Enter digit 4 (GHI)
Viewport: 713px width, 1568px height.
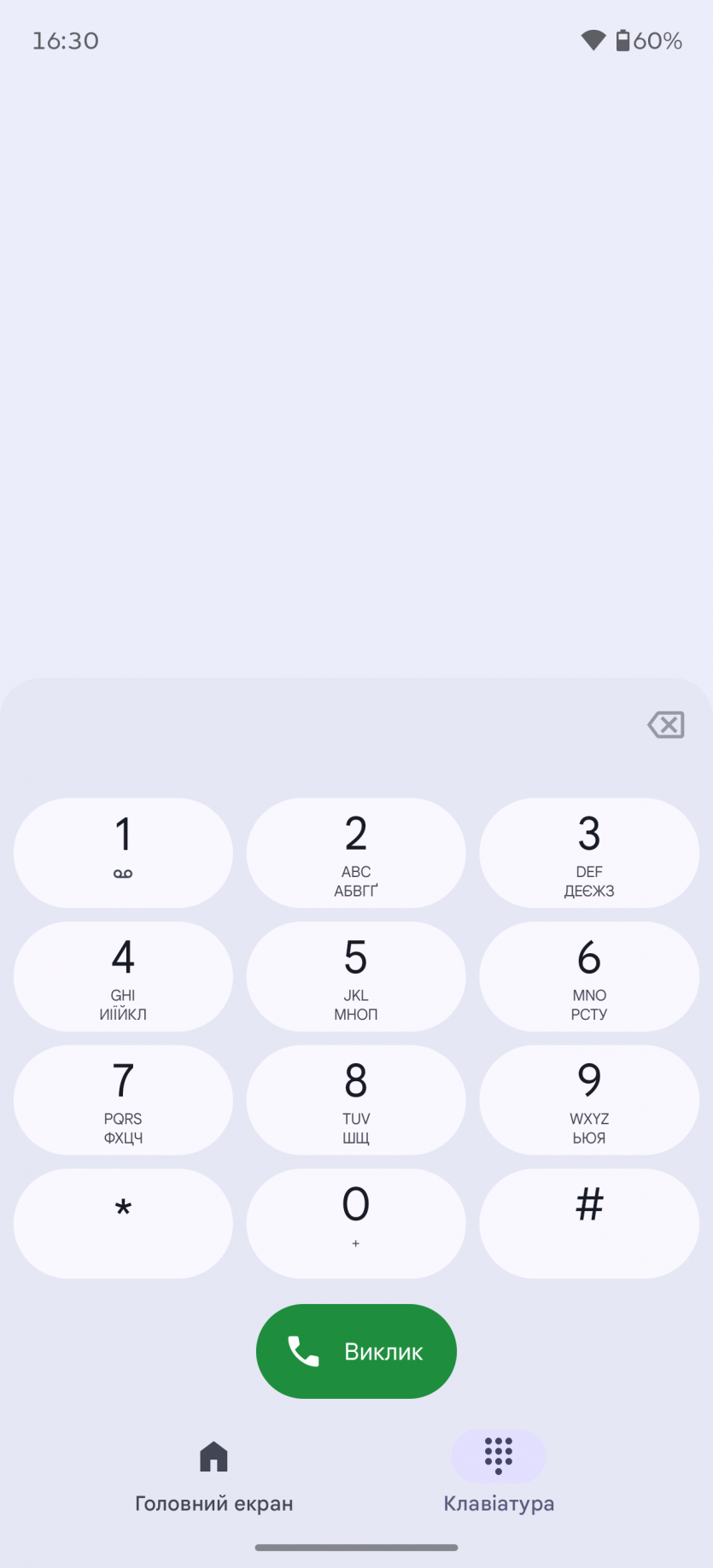click(123, 976)
